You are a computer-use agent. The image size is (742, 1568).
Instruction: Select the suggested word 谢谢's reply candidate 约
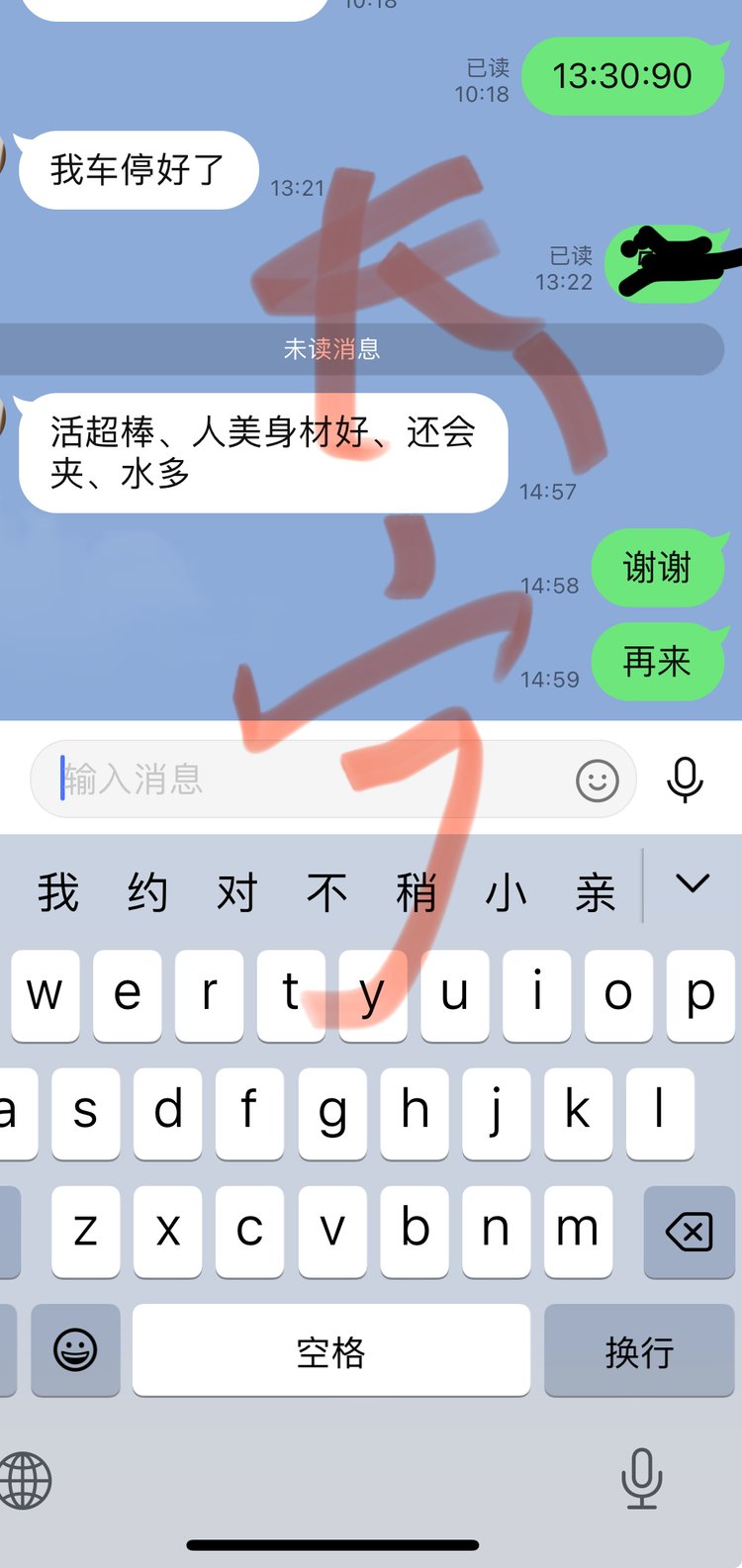click(147, 892)
